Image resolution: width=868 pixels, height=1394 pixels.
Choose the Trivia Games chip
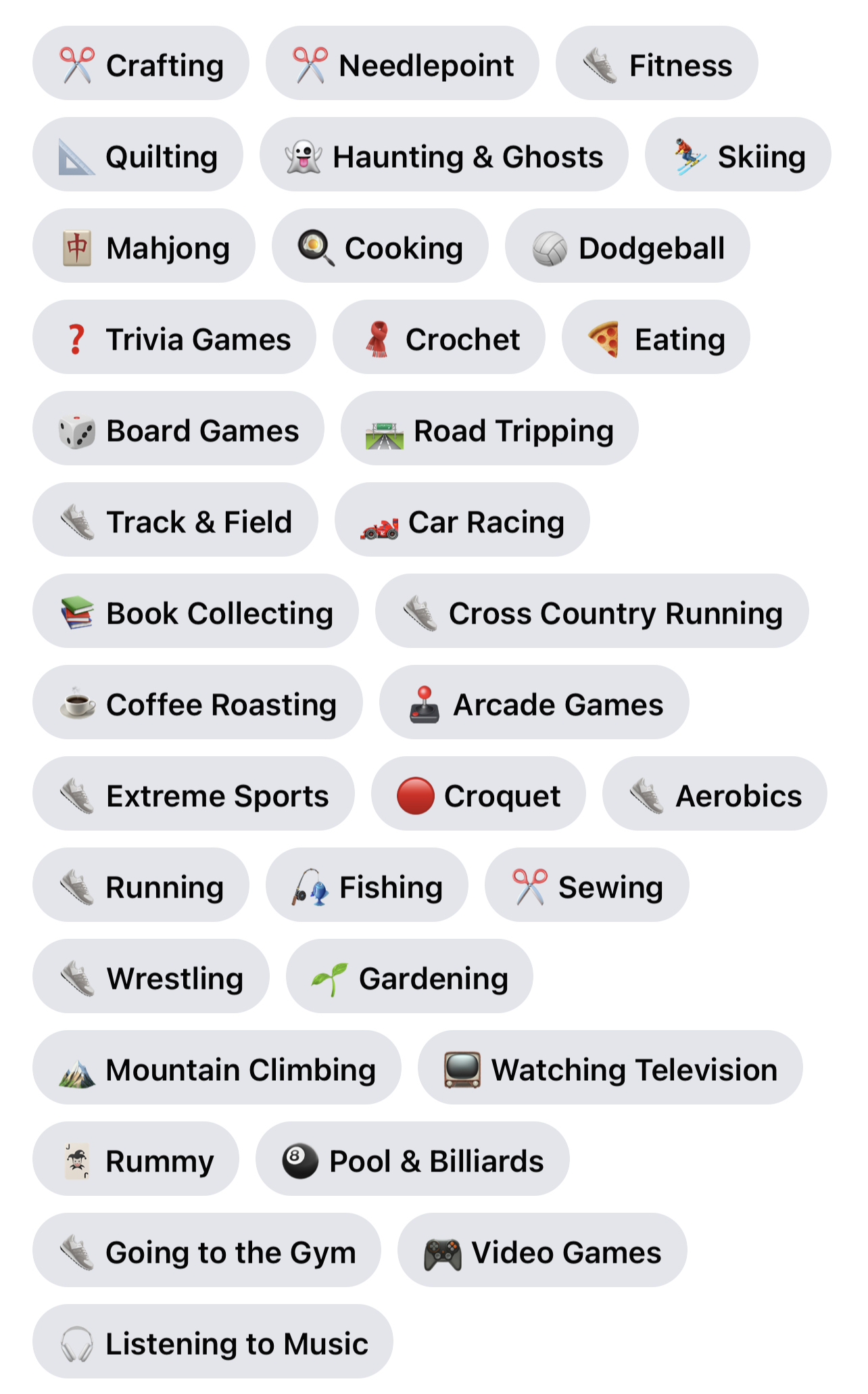(x=174, y=338)
